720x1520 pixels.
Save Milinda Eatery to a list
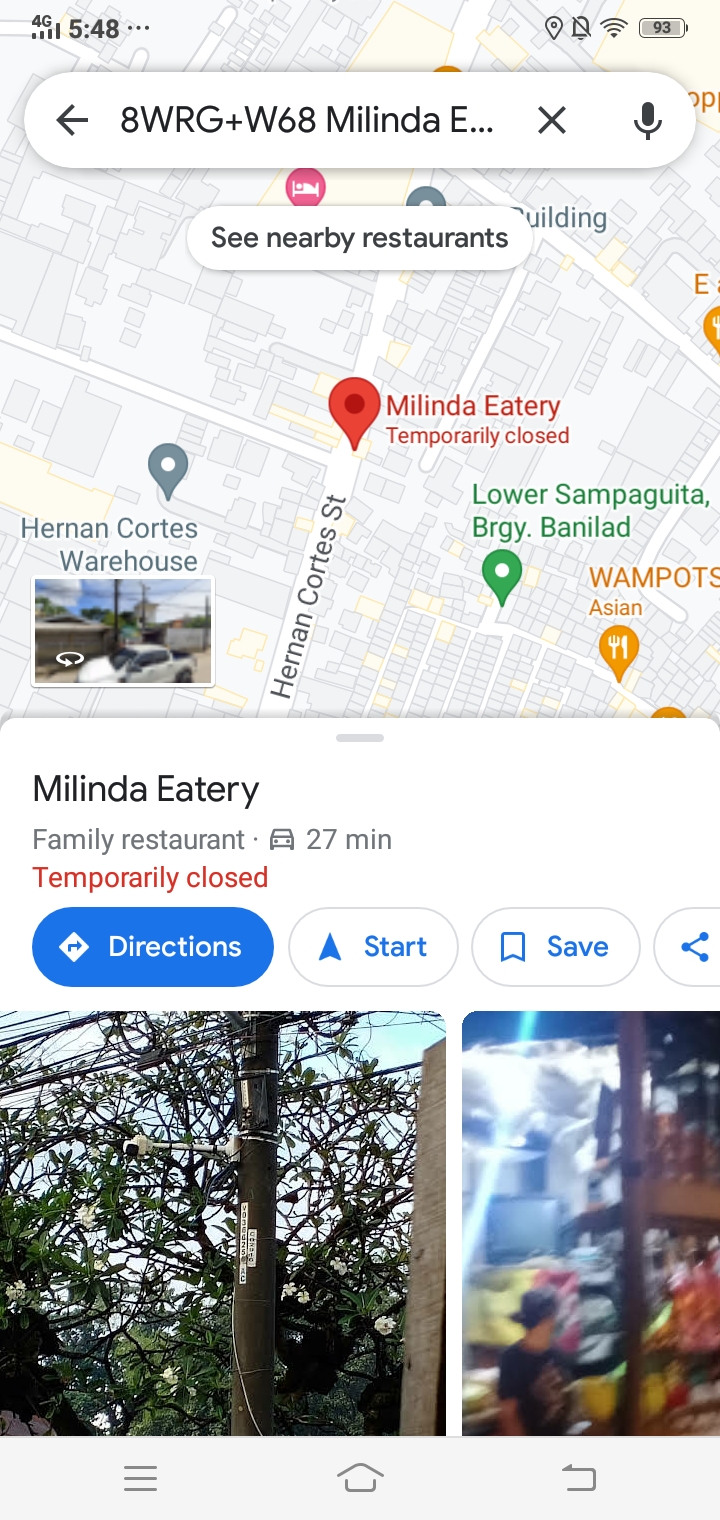tap(555, 947)
